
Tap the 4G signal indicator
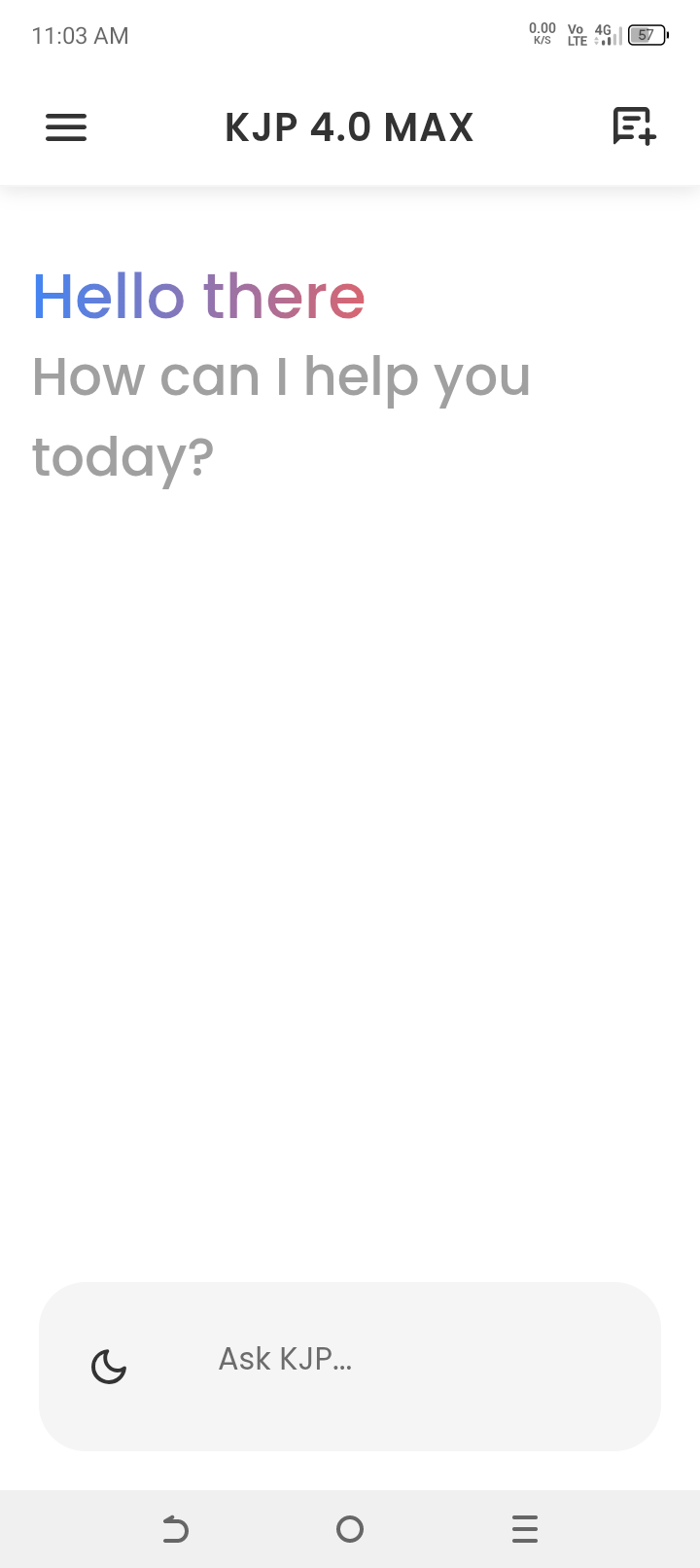click(x=604, y=35)
